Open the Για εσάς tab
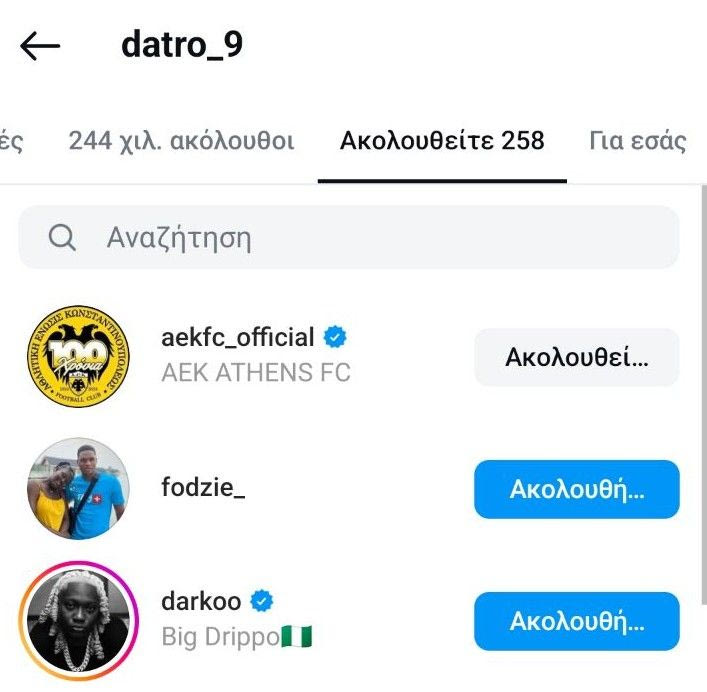This screenshot has width=707, height=692. (x=637, y=141)
